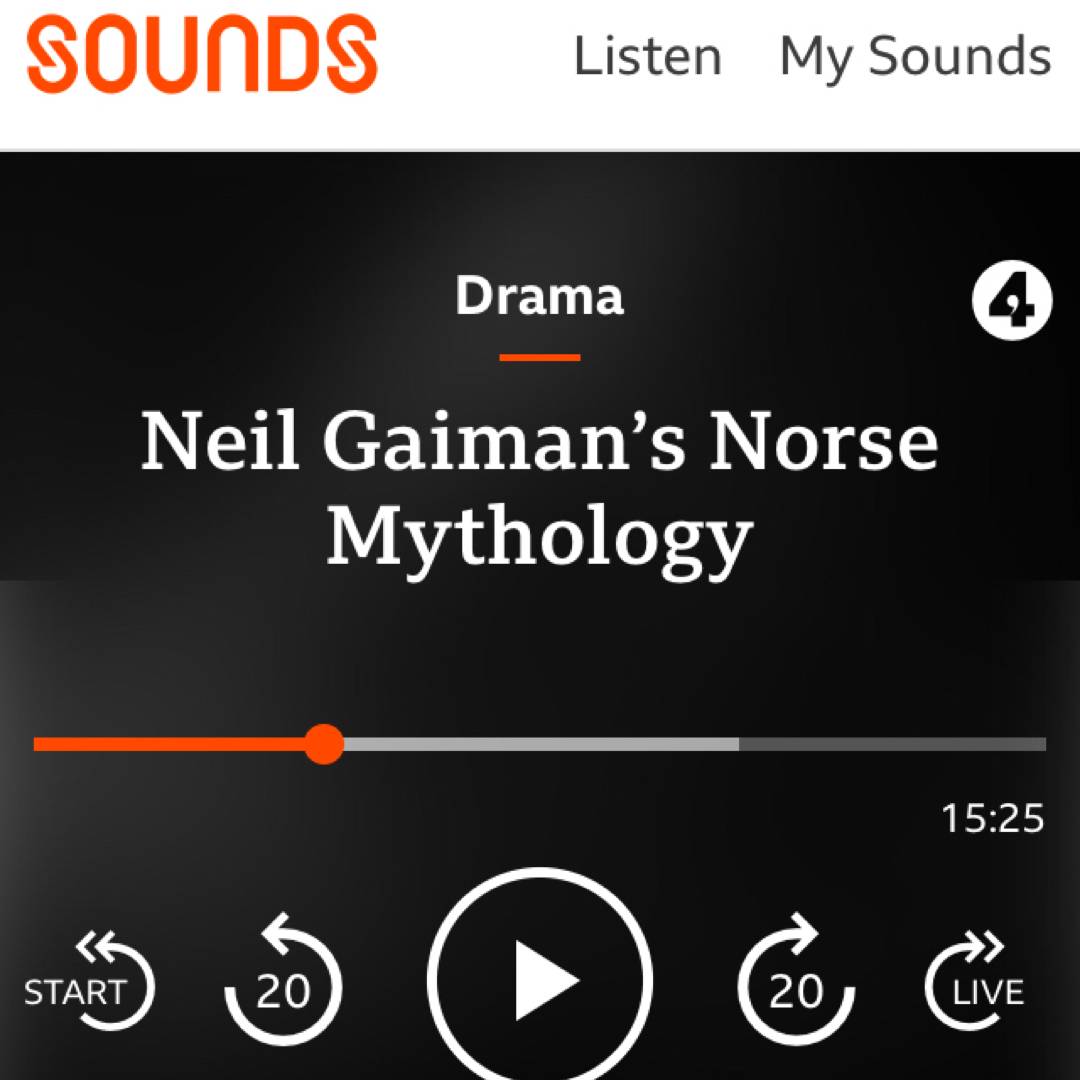The width and height of the screenshot is (1080, 1080).
Task: Go to My Sounds
Action: pos(915,56)
